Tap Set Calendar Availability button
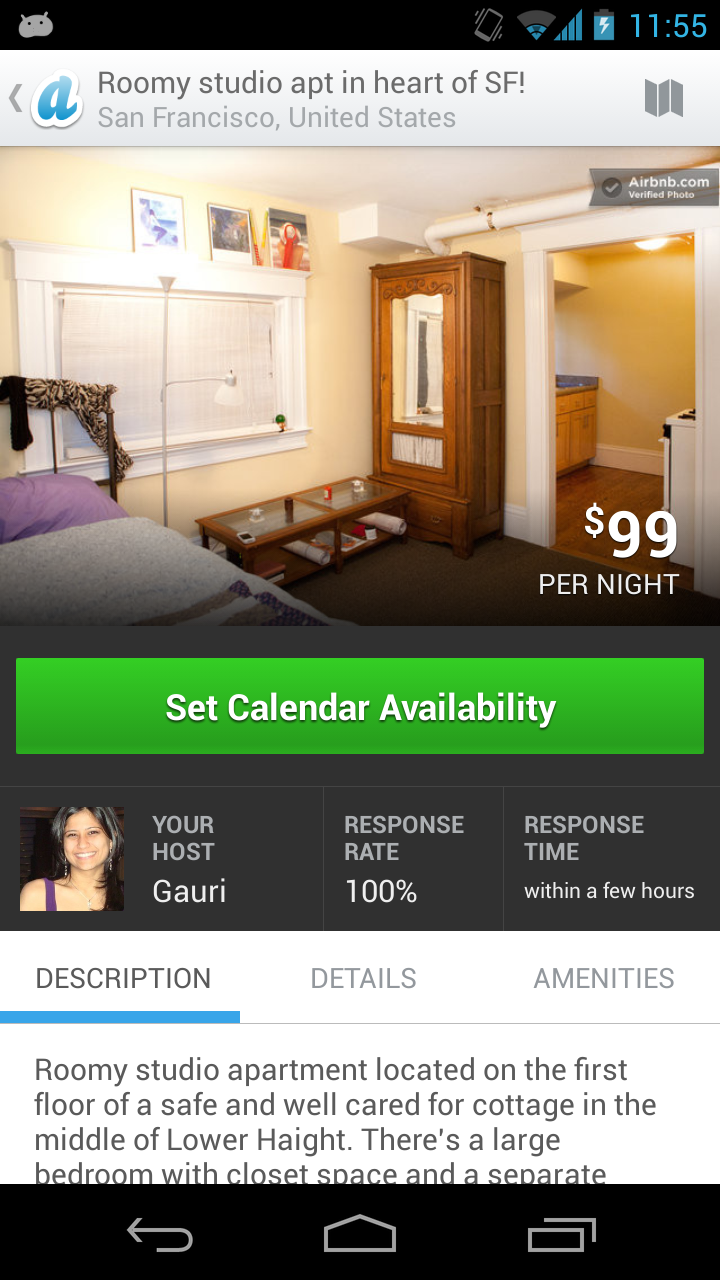The image size is (720, 1280). 360,706
